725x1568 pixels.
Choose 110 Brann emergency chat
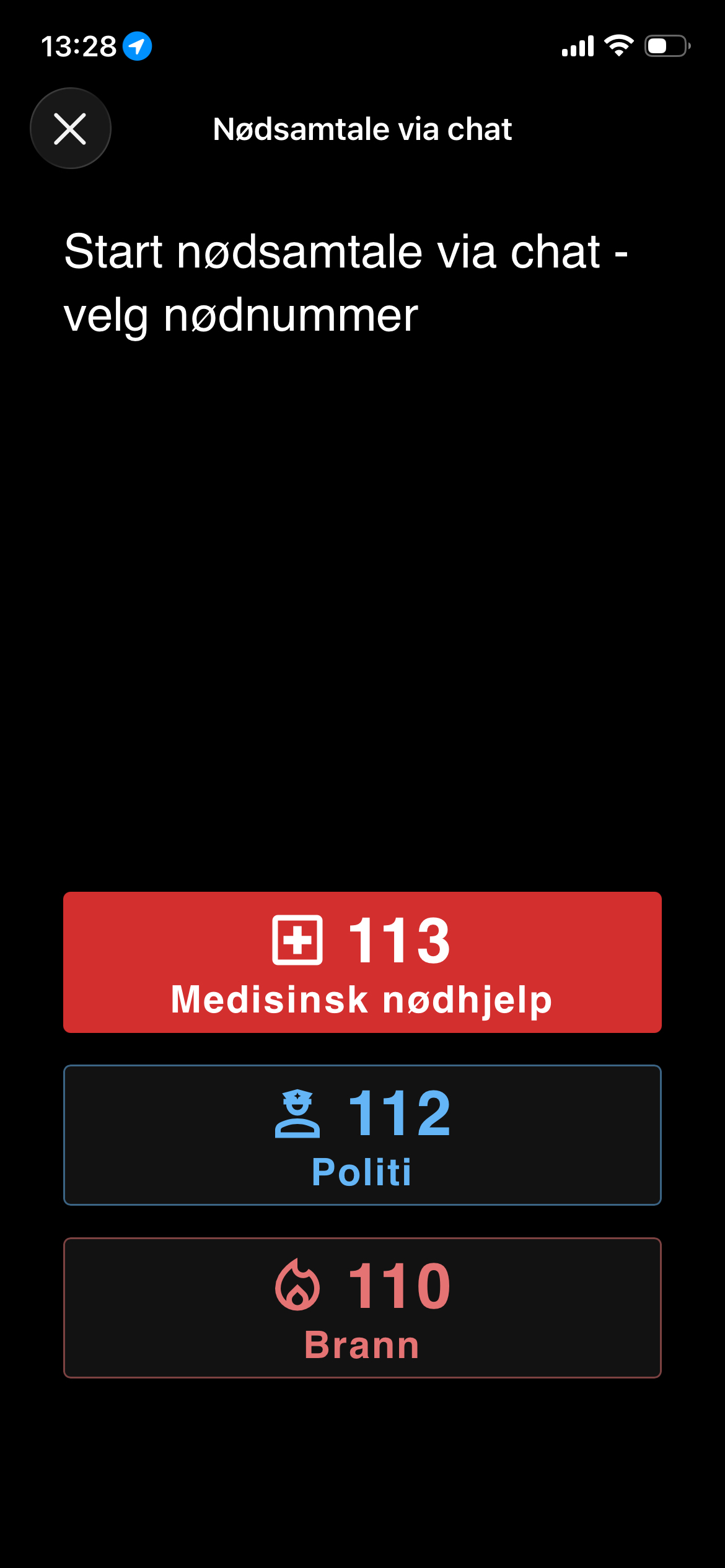click(362, 1307)
